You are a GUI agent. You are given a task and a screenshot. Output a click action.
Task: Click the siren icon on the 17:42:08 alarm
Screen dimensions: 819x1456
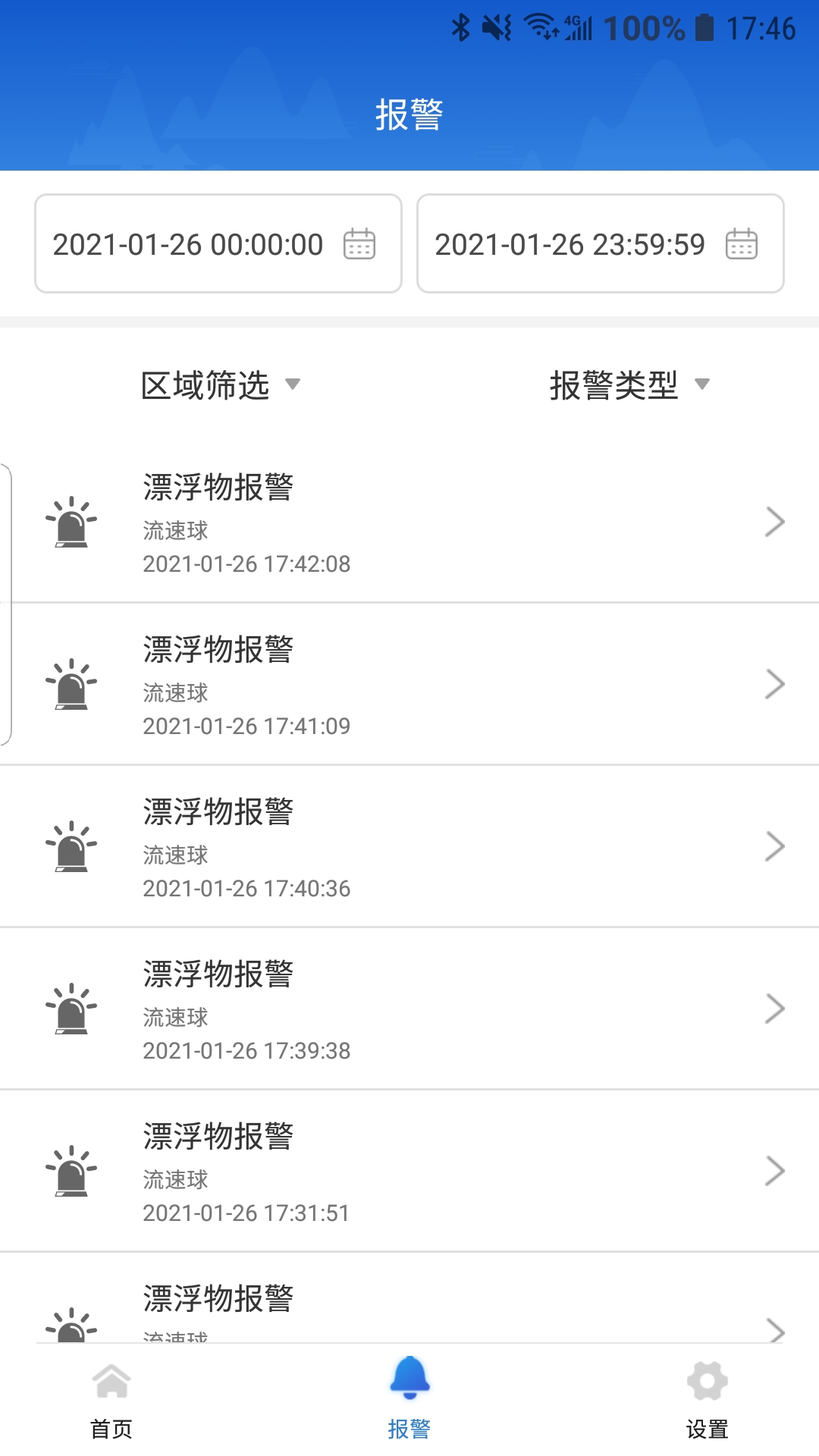coord(72,522)
